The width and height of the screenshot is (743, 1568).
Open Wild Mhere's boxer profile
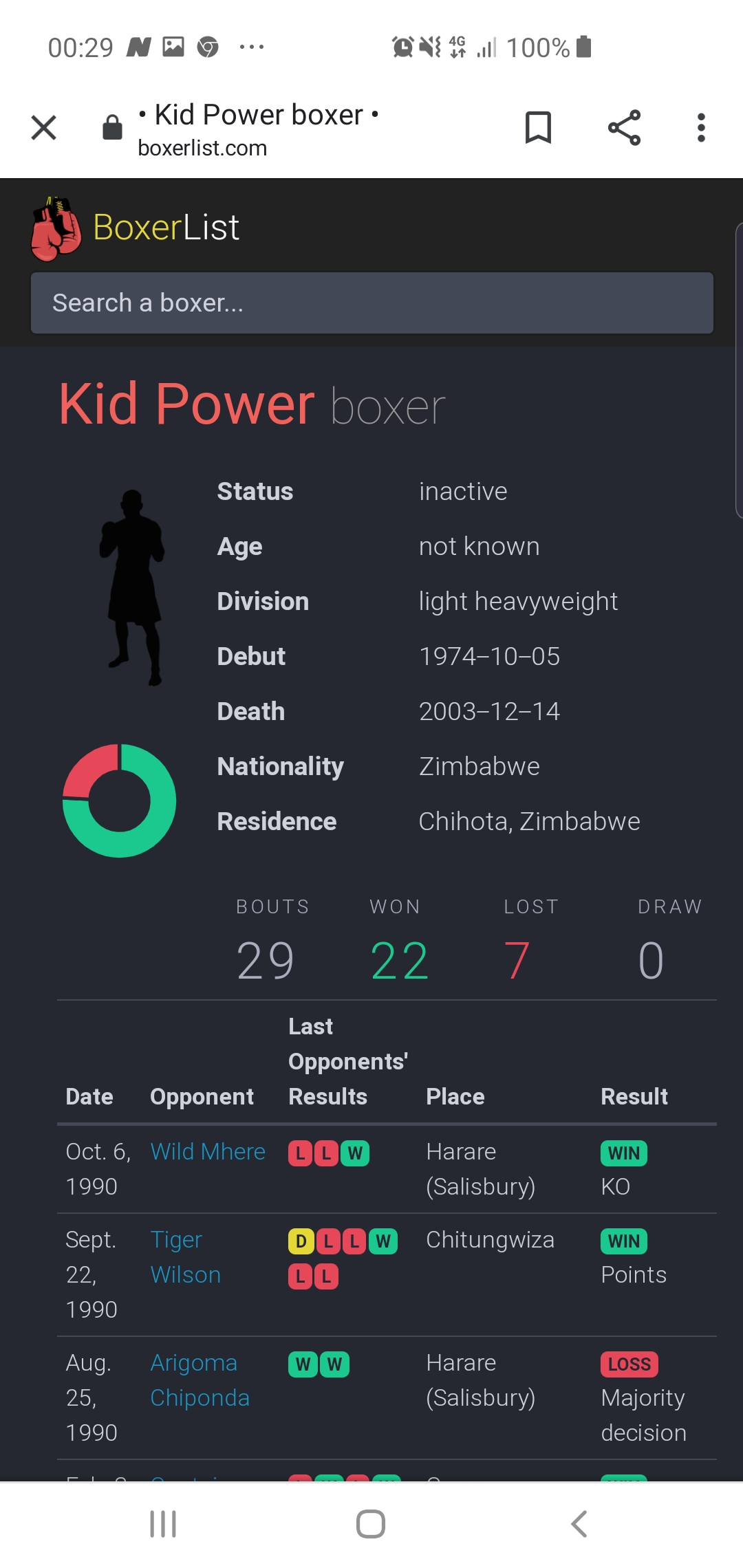tap(208, 1151)
